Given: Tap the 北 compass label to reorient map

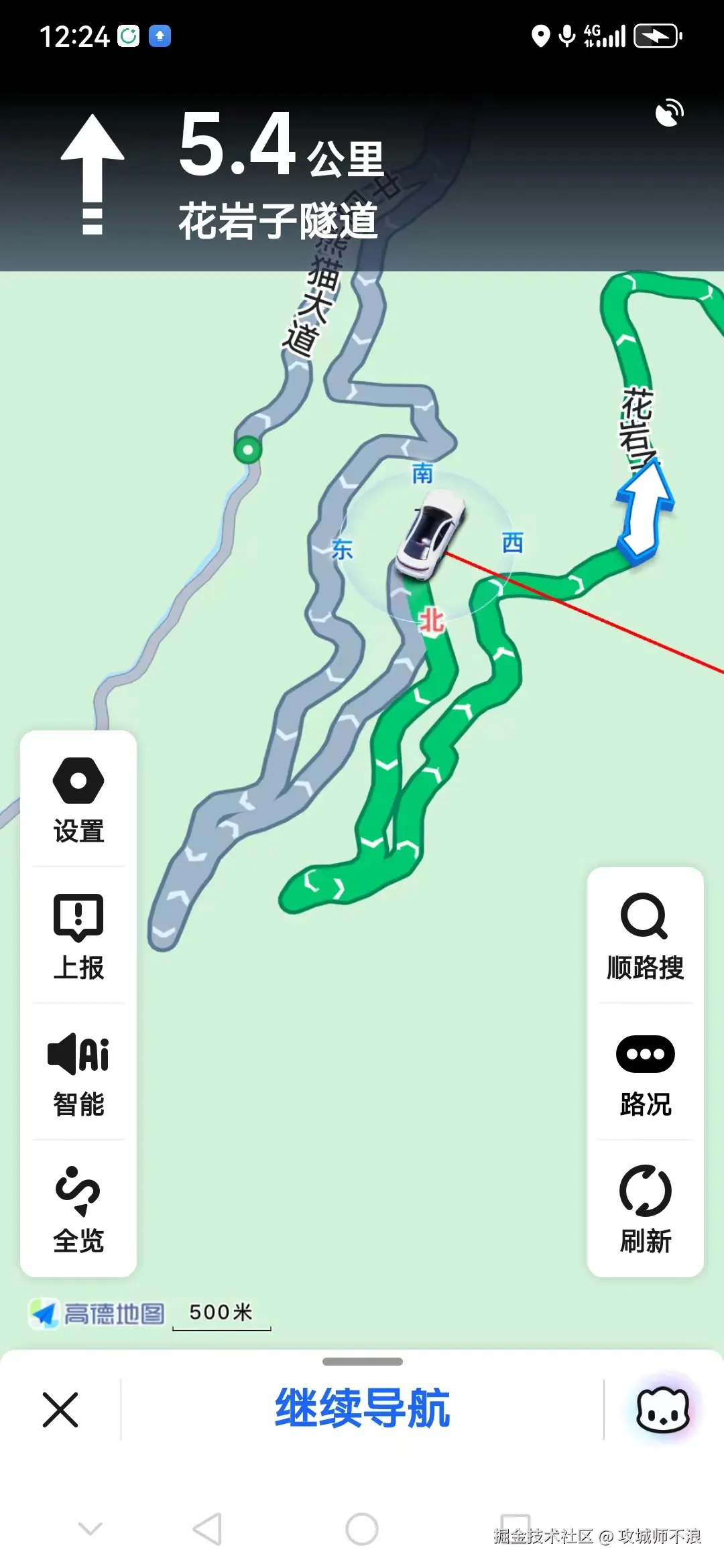Looking at the screenshot, I should (x=432, y=620).
